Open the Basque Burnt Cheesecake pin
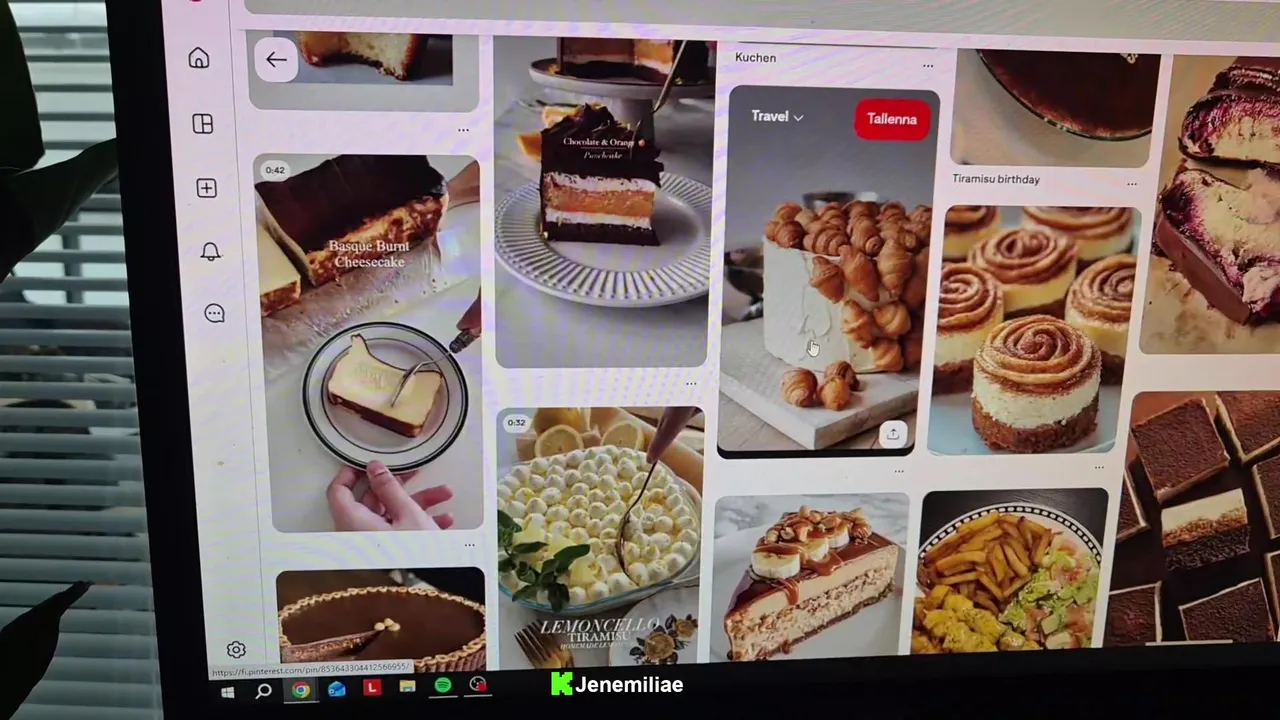The width and height of the screenshot is (1280, 720). [x=367, y=340]
